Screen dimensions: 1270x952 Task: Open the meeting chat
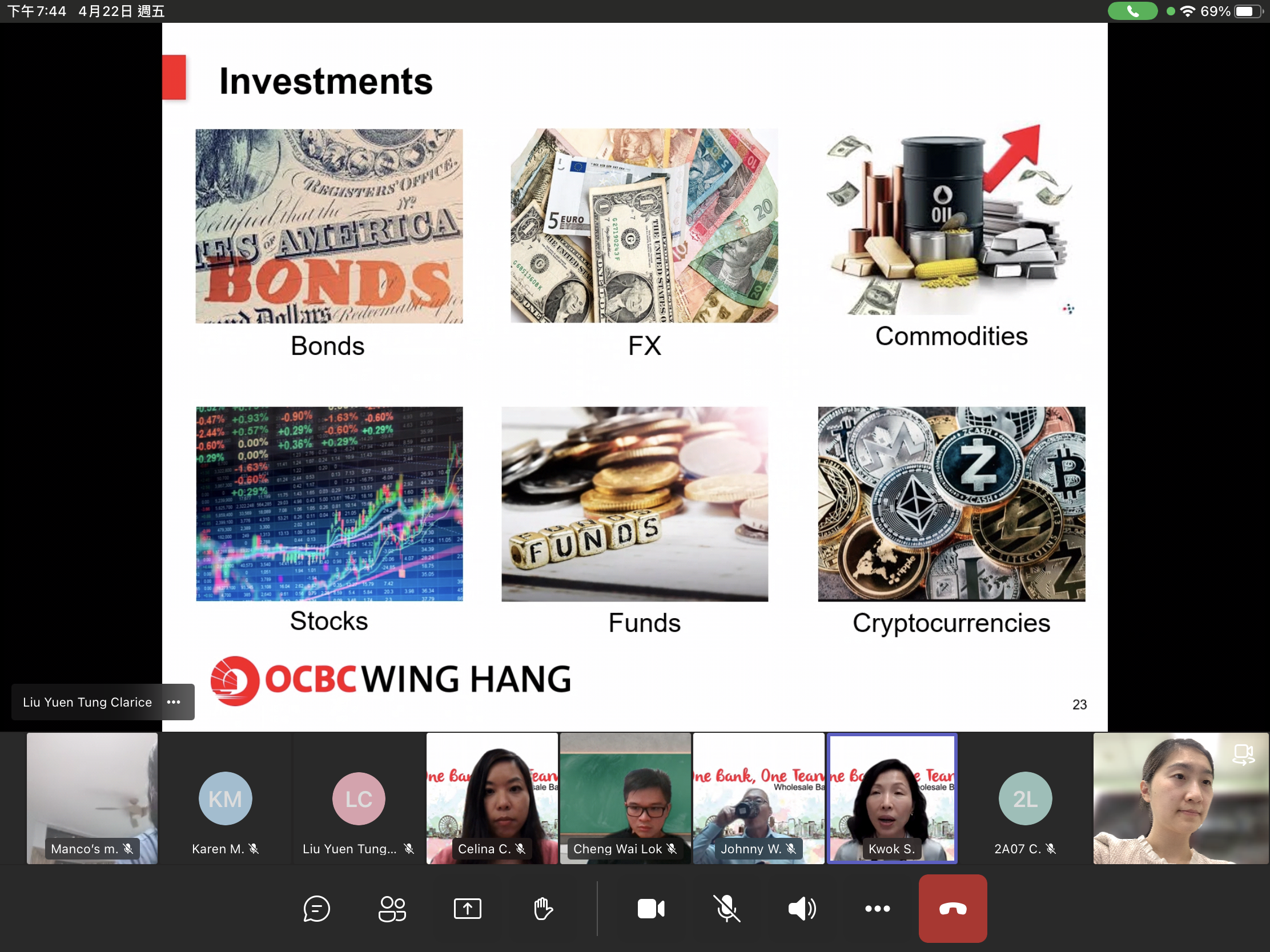pyautogui.click(x=316, y=909)
